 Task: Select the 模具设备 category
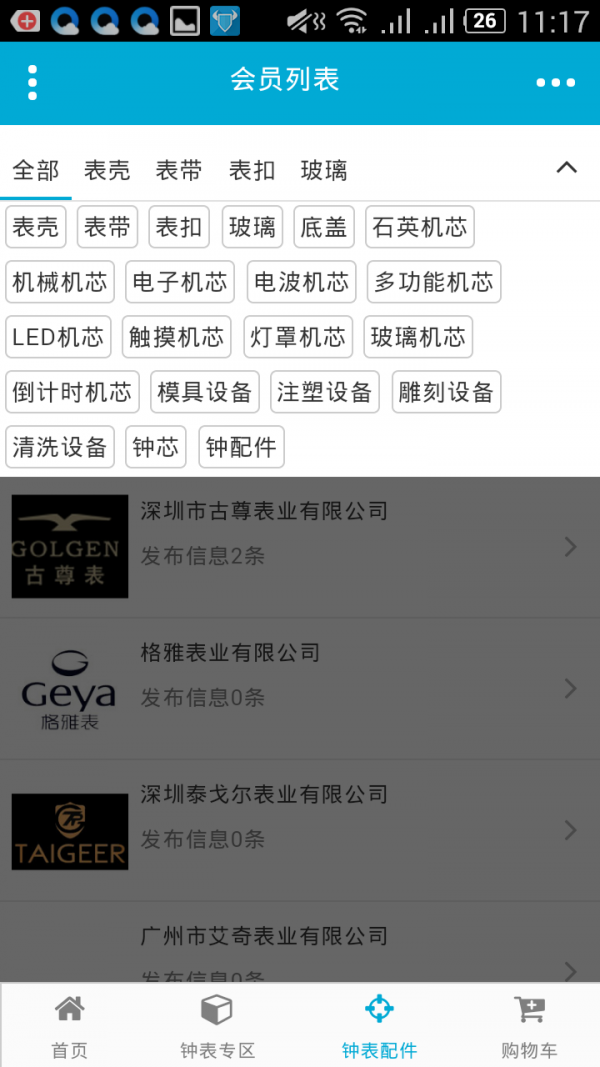pyautogui.click(x=205, y=392)
